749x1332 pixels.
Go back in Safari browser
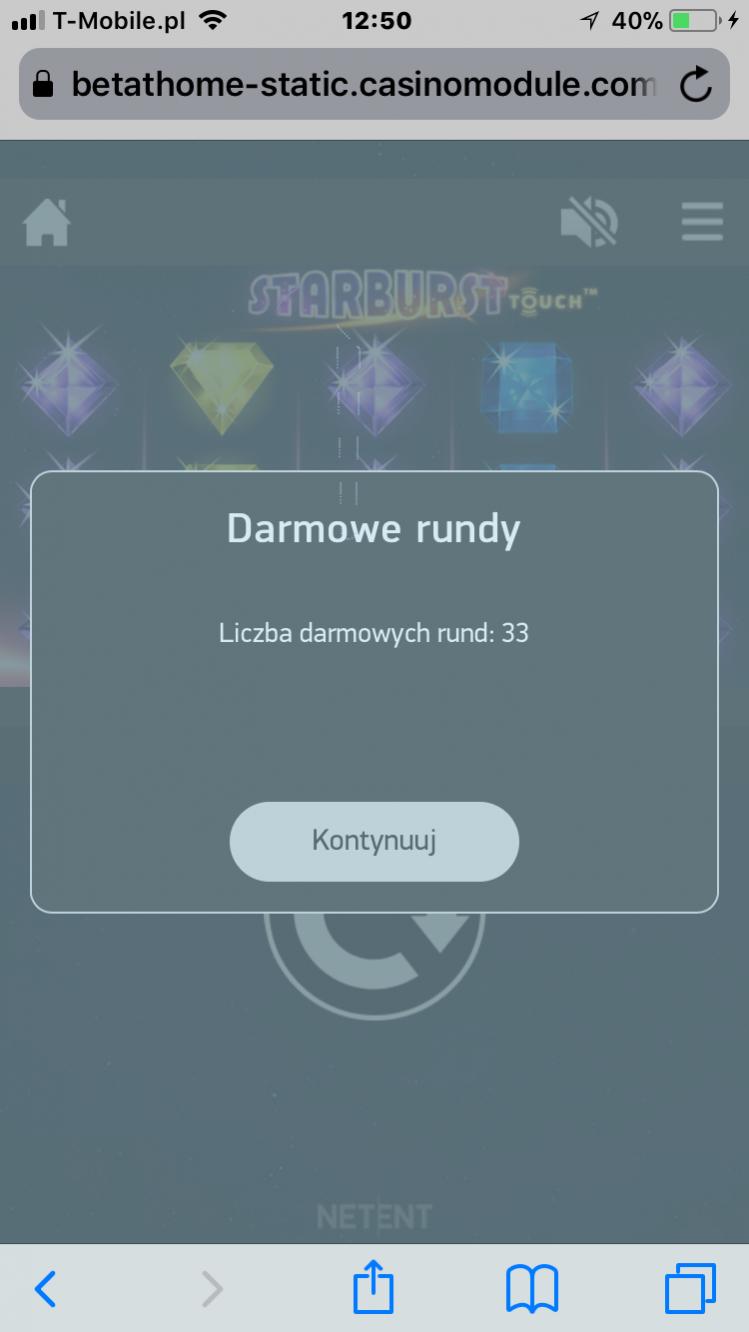pos(45,1290)
